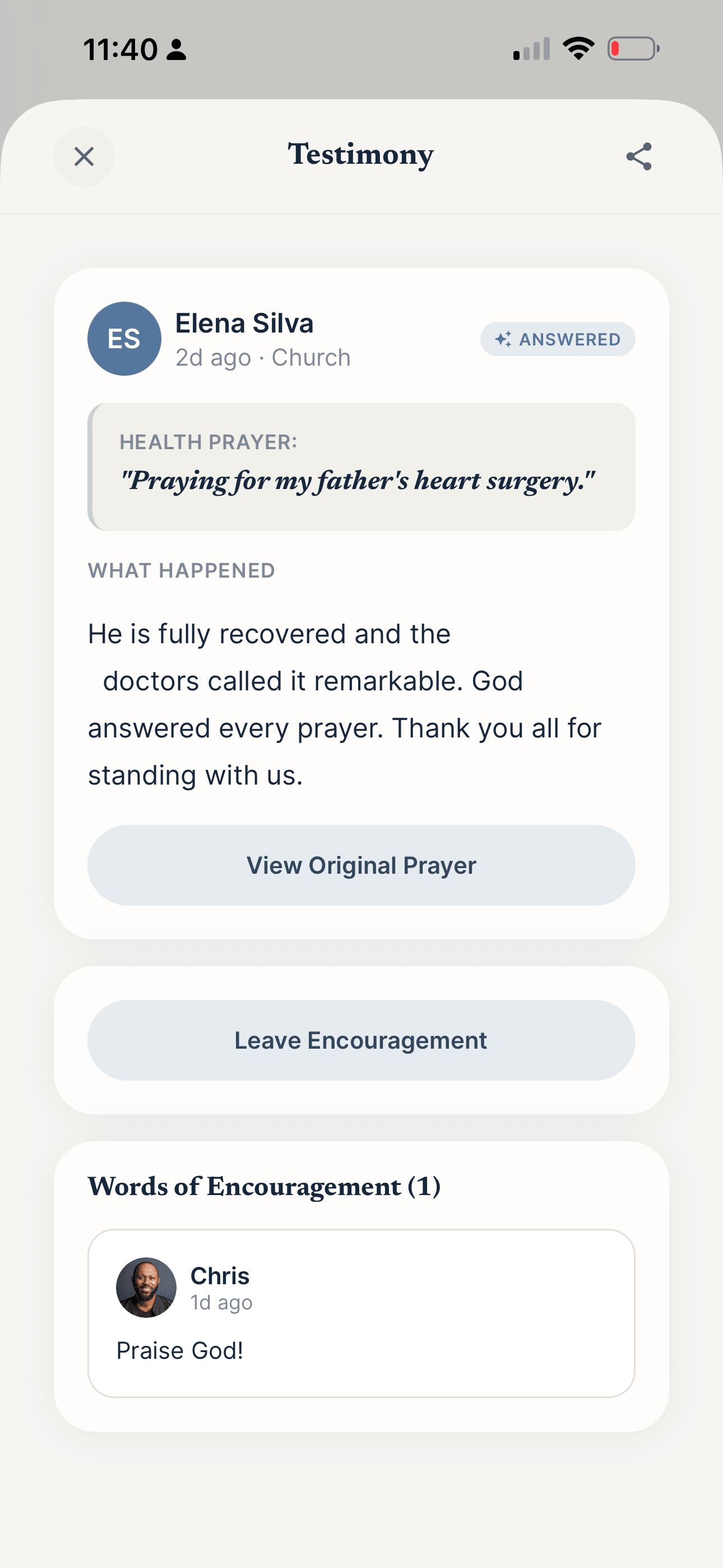Image resolution: width=723 pixels, height=1568 pixels.
Task: Click the Testimony title
Action: coord(361,155)
